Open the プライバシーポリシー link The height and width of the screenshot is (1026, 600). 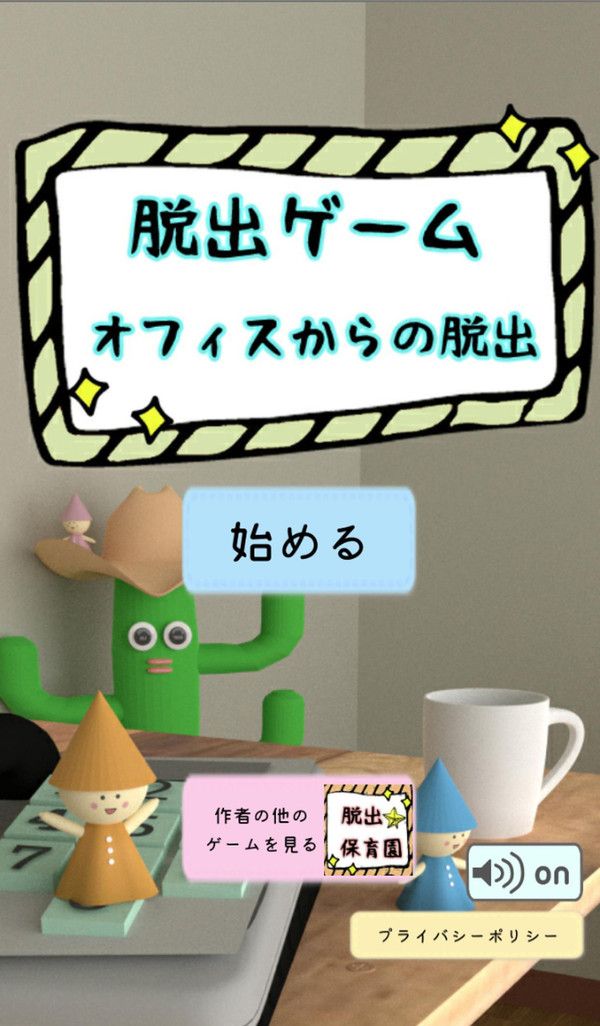(x=466, y=936)
